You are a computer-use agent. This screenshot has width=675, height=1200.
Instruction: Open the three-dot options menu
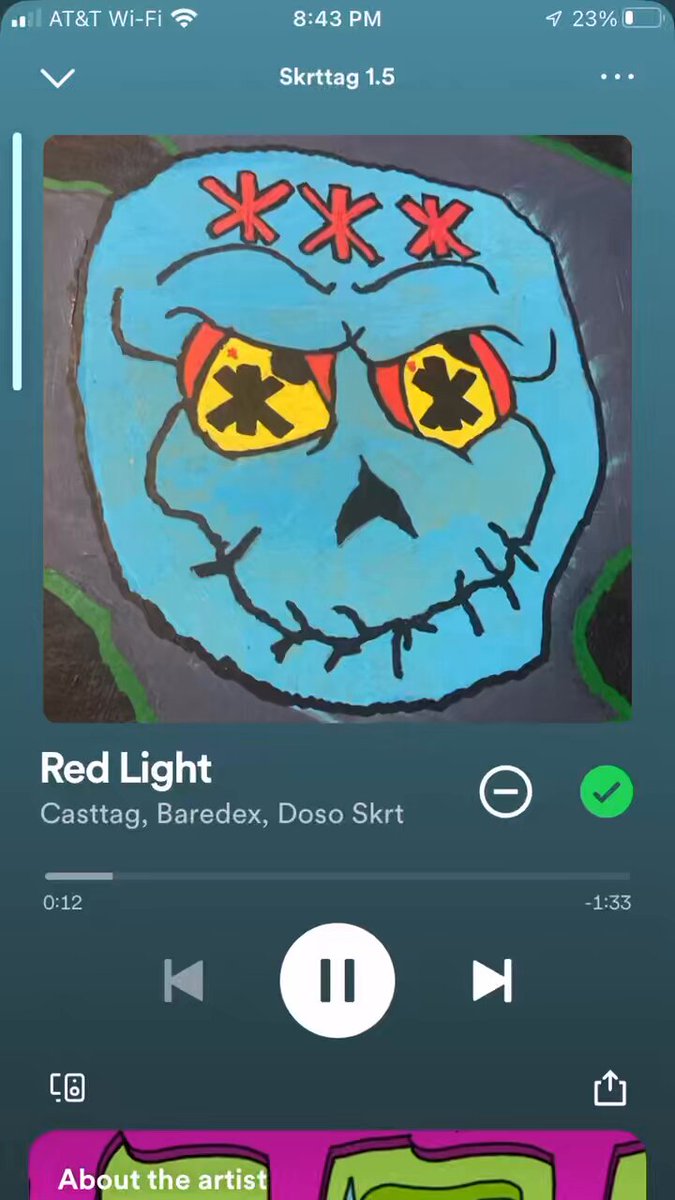[617, 77]
